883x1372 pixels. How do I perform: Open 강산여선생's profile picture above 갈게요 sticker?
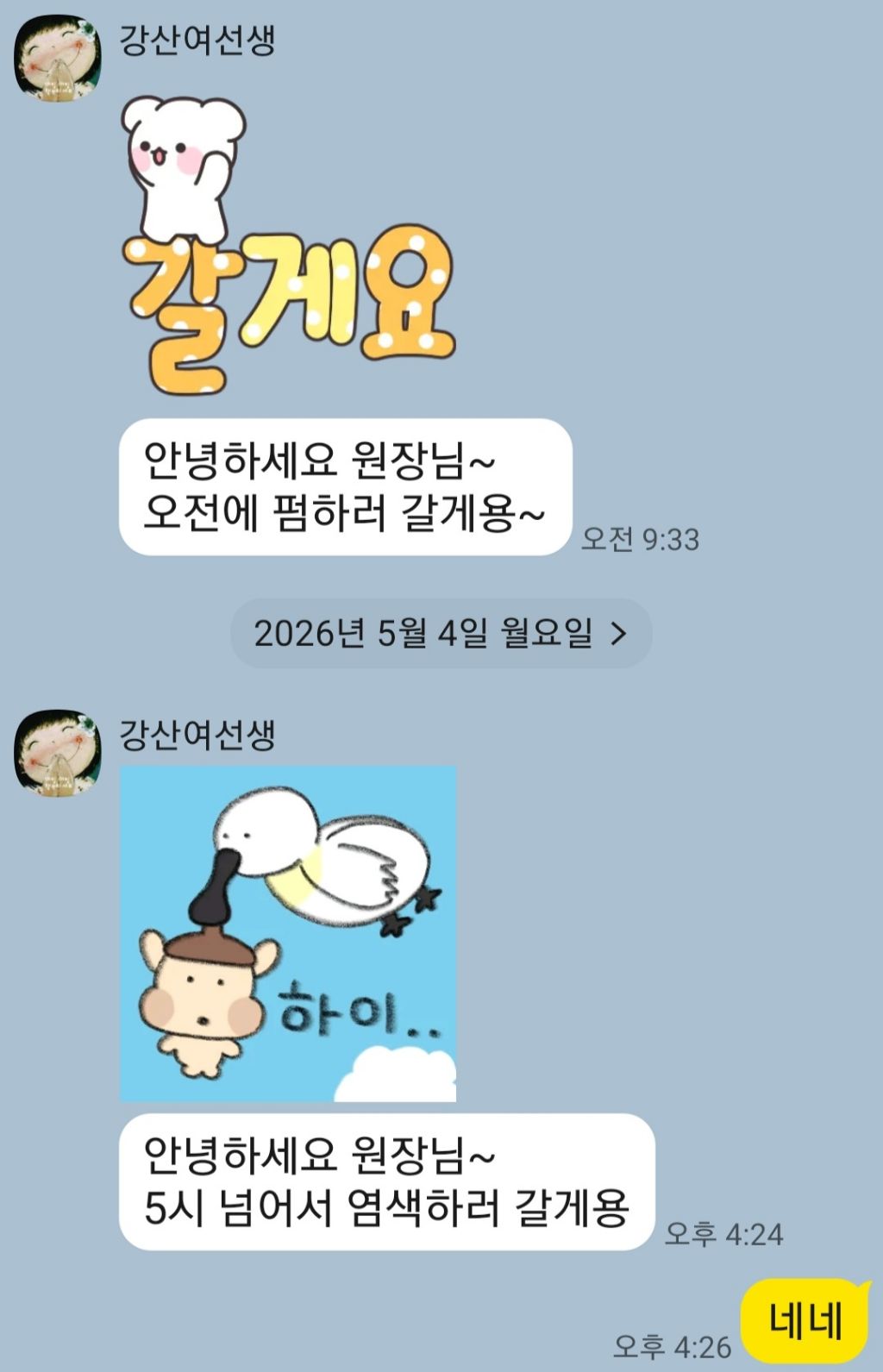coord(58,58)
